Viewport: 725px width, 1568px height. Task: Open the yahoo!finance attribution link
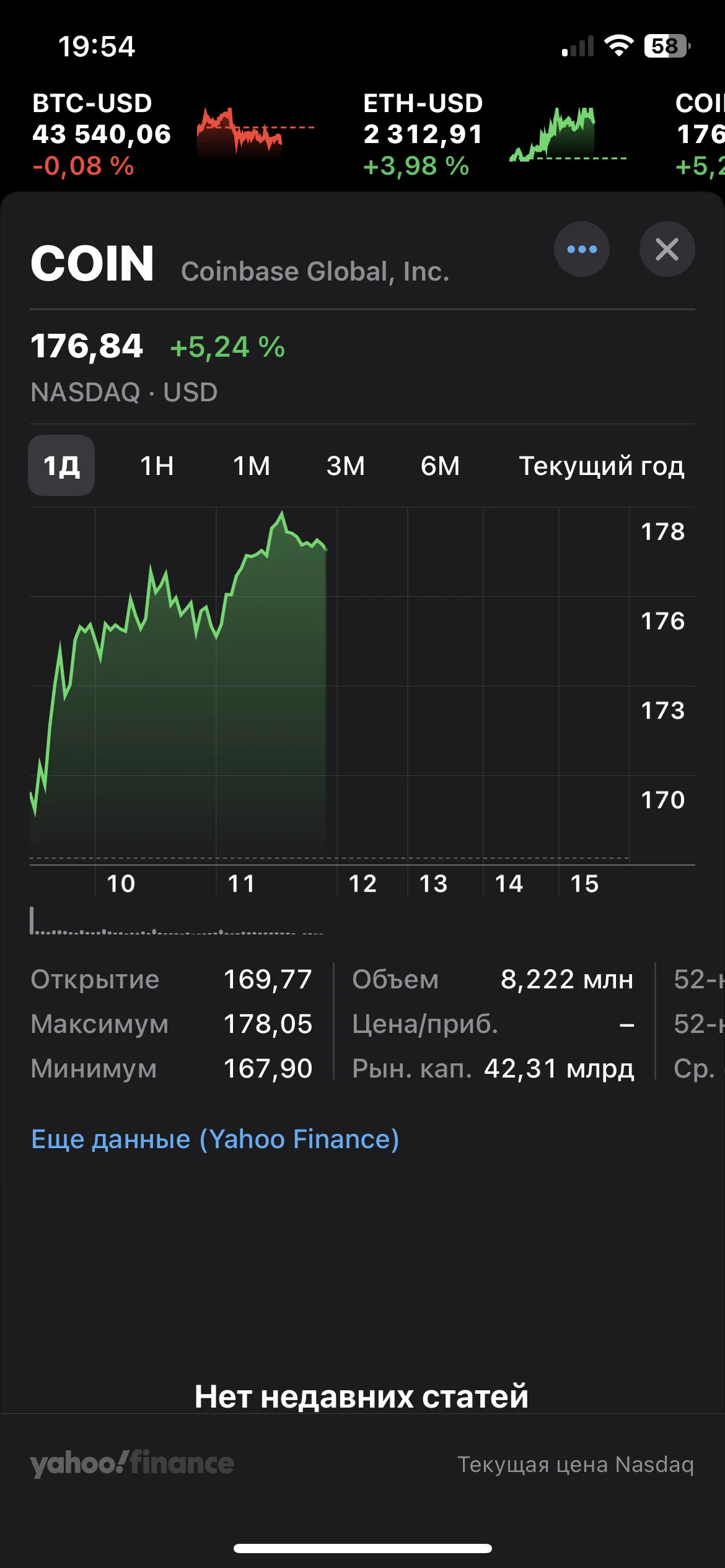point(132,1464)
